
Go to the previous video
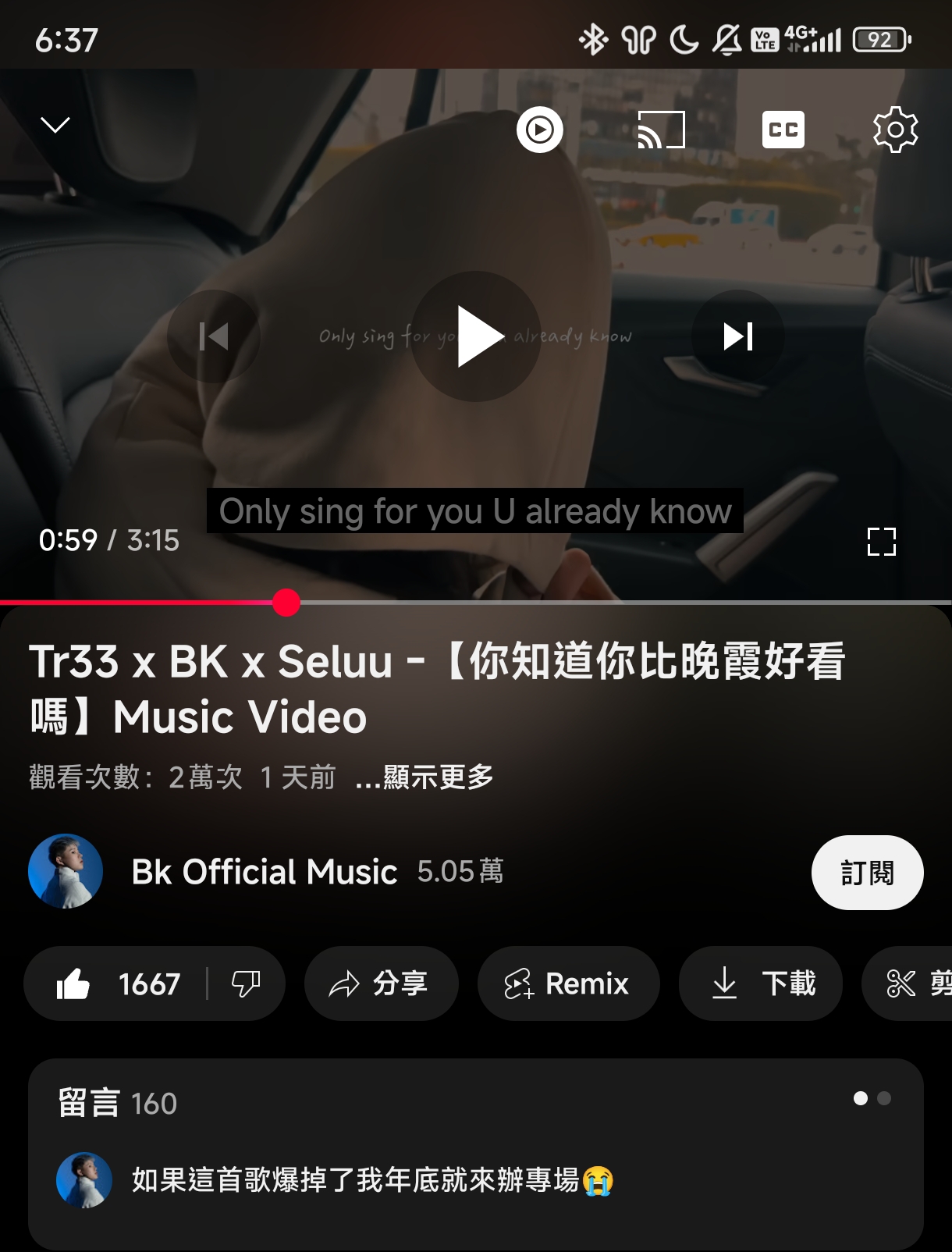[x=213, y=336]
